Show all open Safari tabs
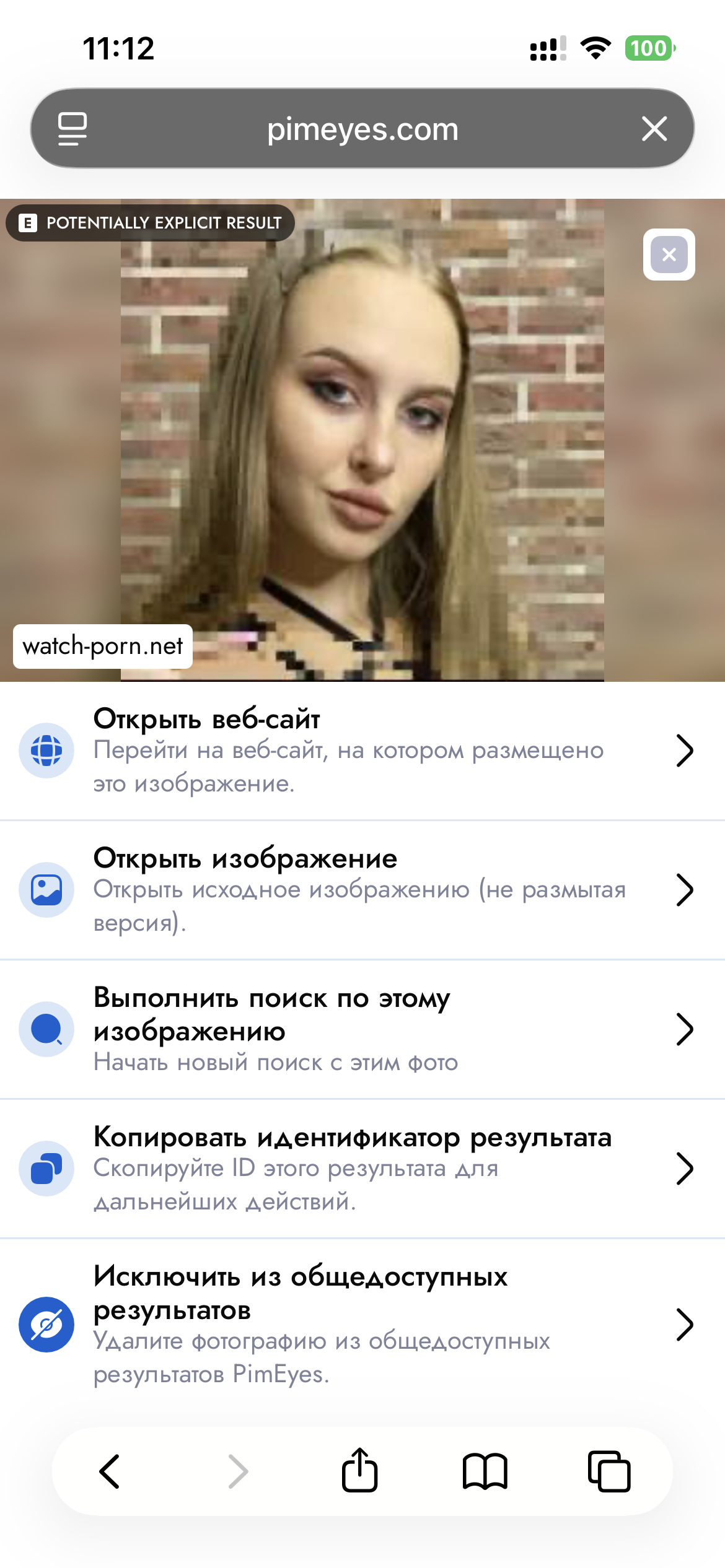The width and height of the screenshot is (725, 1568). tap(609, 1471)
